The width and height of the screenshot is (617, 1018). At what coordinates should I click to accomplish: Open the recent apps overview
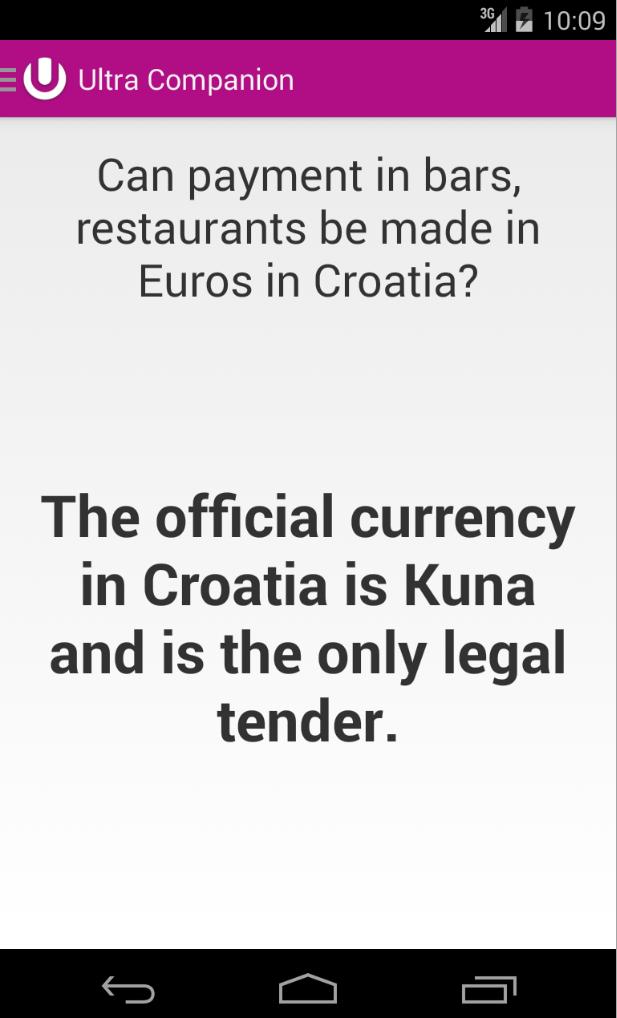coord(489,989)
